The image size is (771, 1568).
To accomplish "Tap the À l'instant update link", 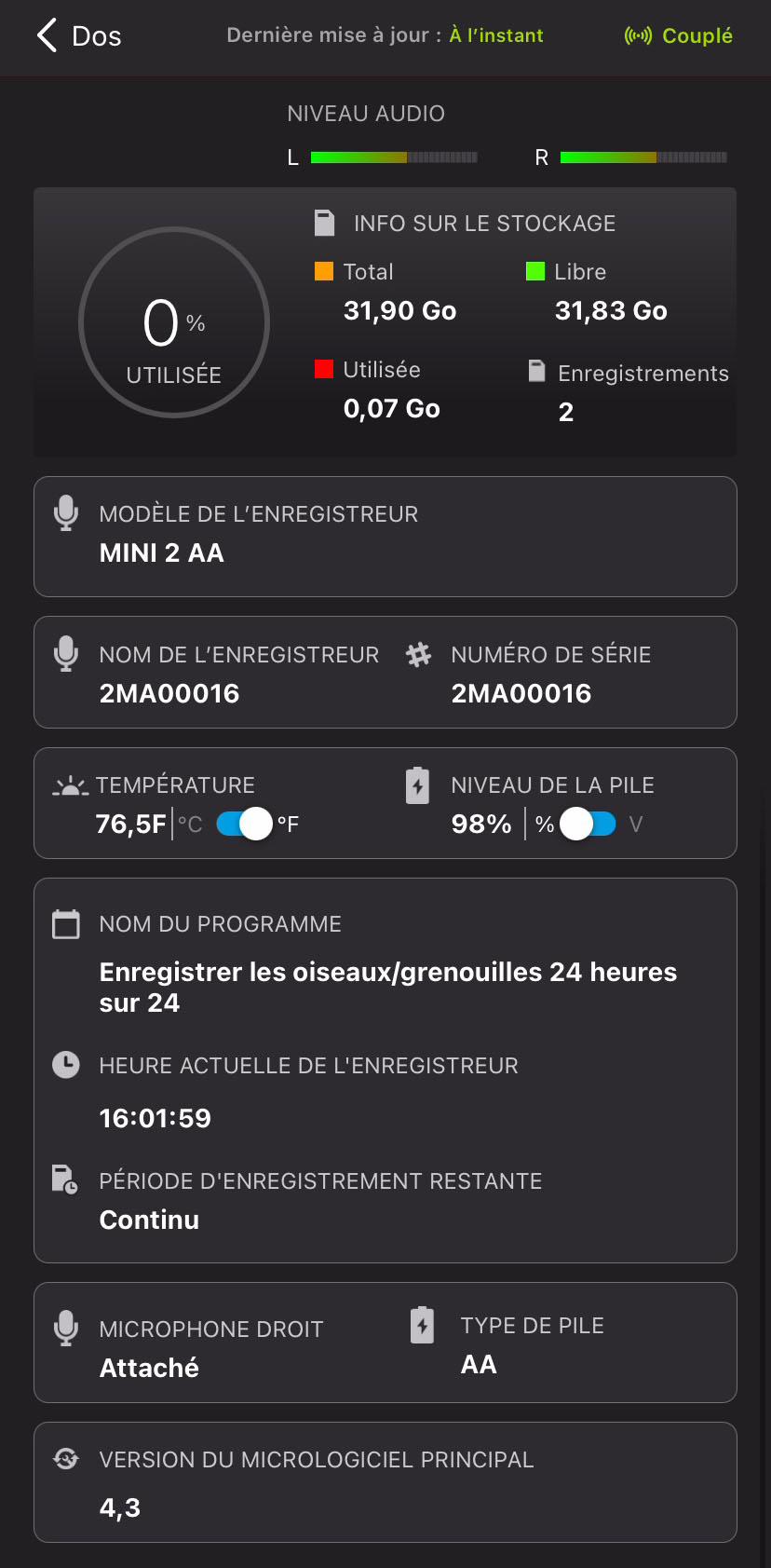I will [495, 34].
